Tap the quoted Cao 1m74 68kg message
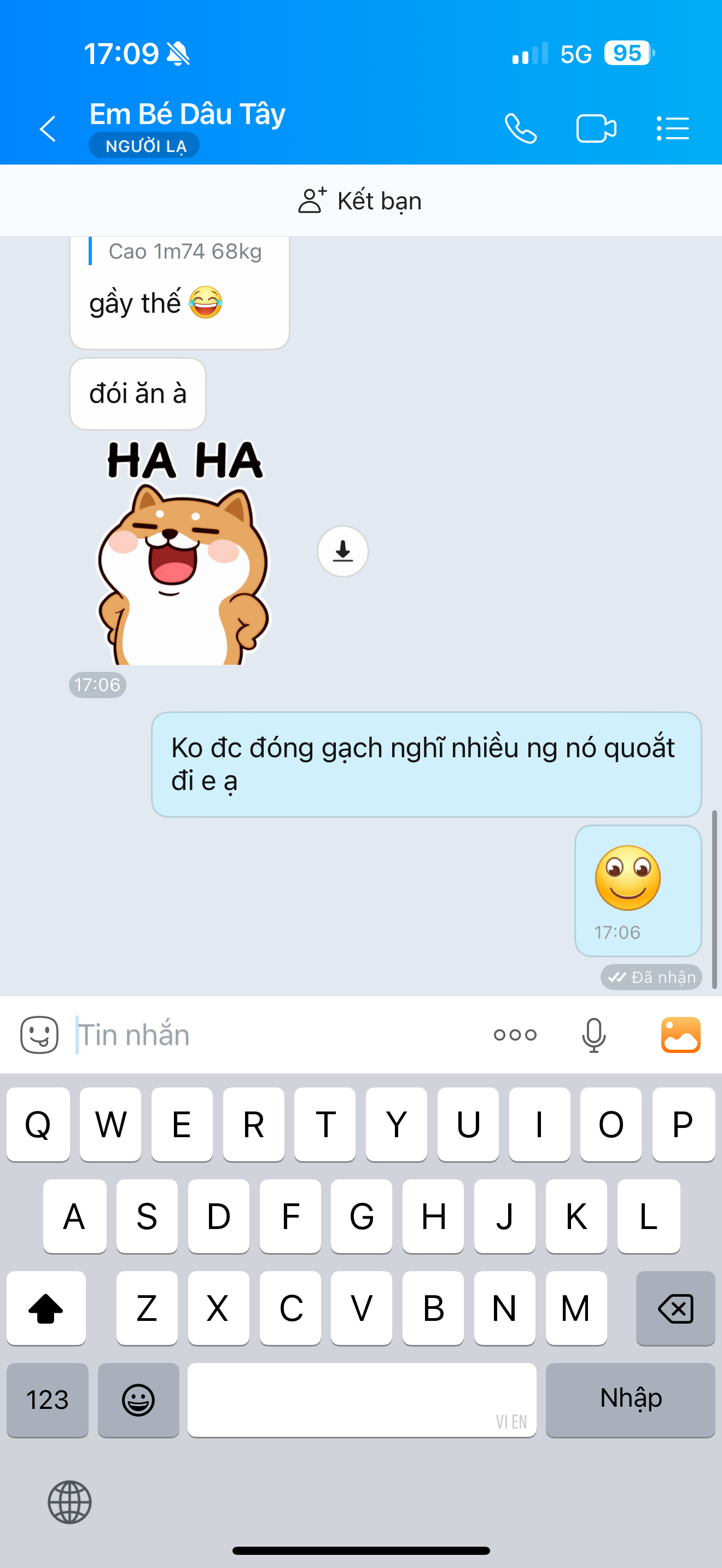 click(185, 251)
